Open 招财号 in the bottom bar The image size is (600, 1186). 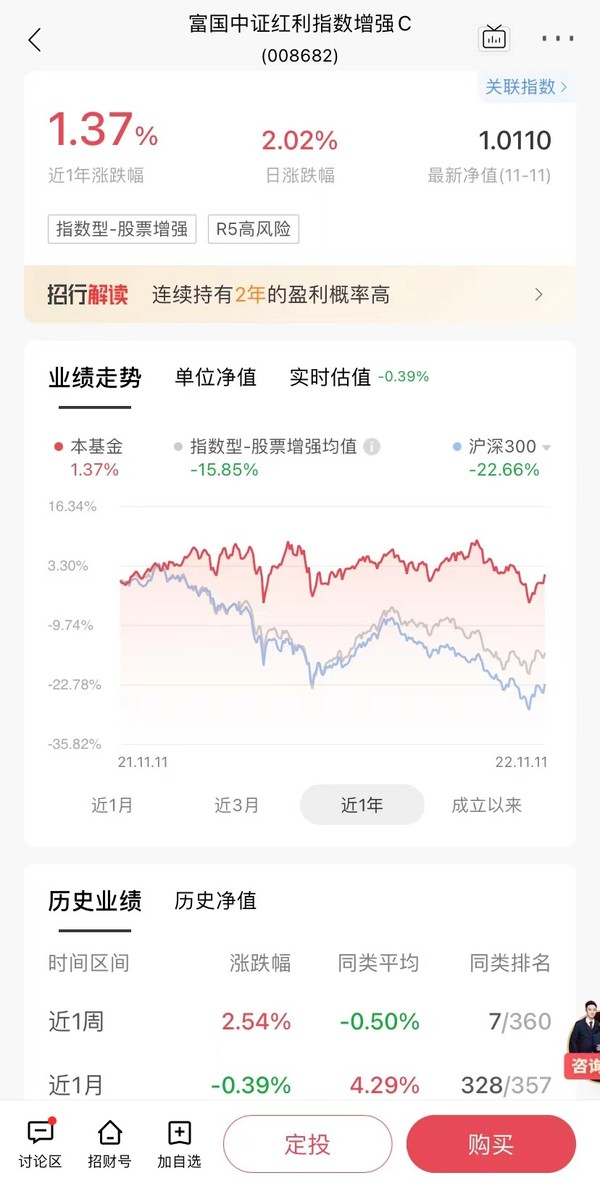pyautogui.click(x=110, y=1144)
